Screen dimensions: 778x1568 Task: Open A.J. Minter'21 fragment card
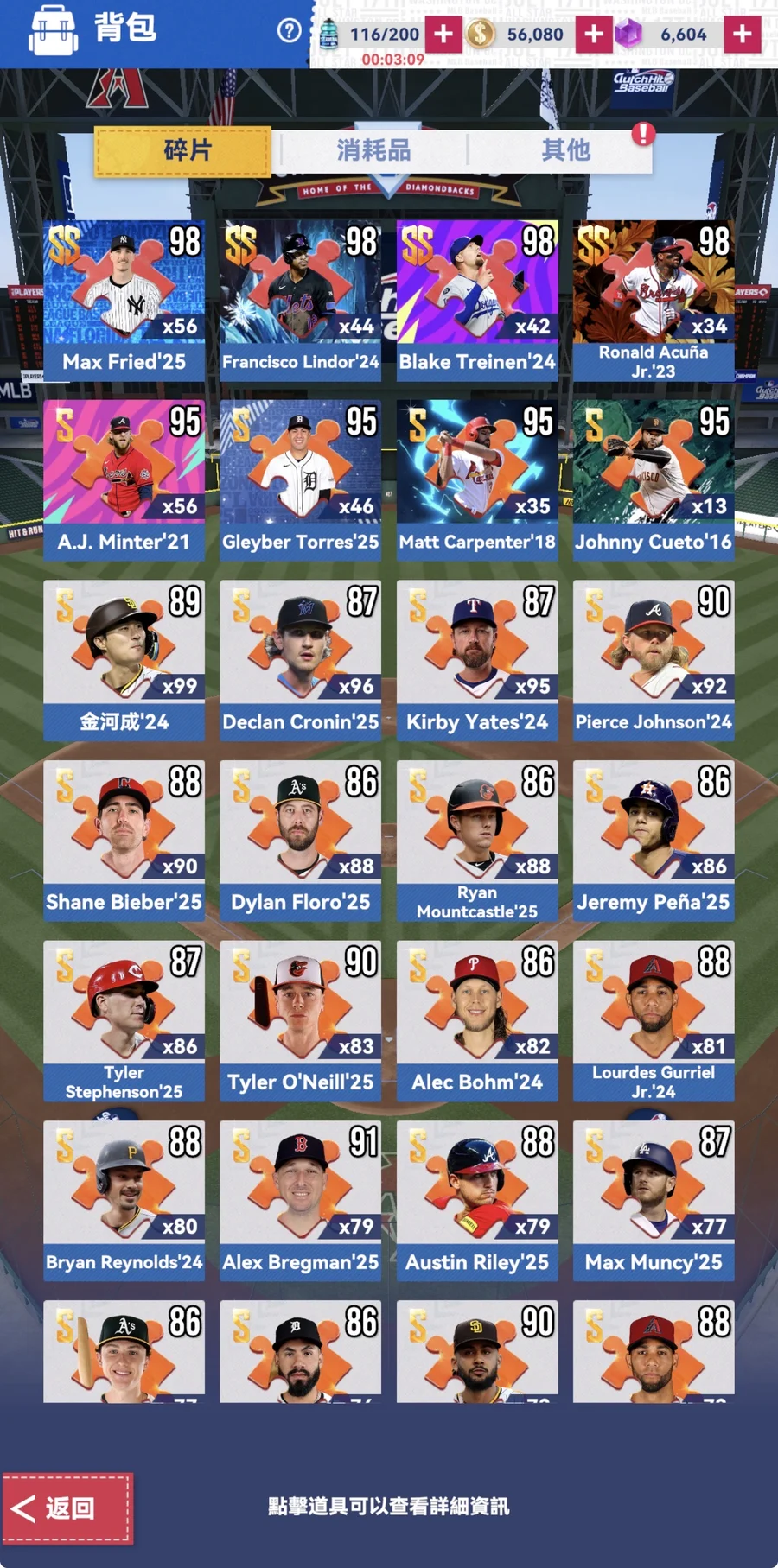[x=124, y=479]
